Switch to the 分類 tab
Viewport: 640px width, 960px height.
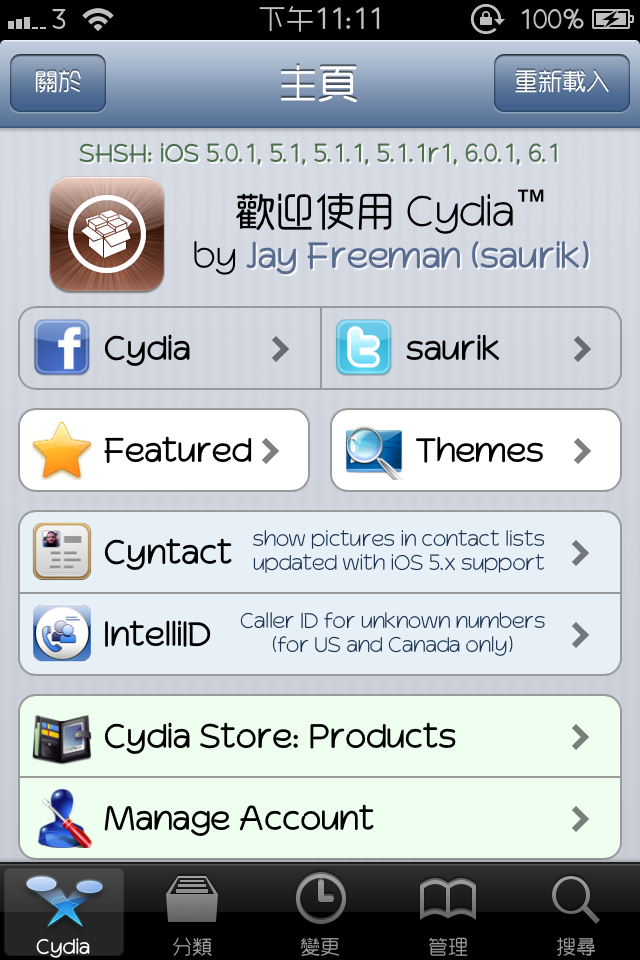point(192,913)
